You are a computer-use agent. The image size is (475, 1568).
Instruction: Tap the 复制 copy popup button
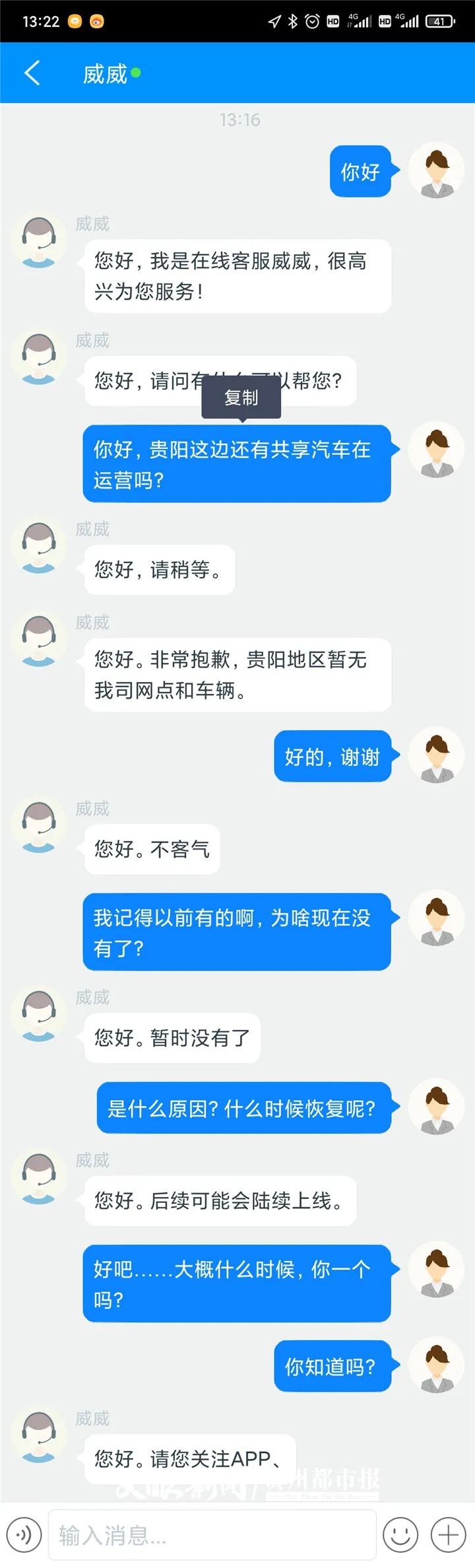(x=241, y=397)
